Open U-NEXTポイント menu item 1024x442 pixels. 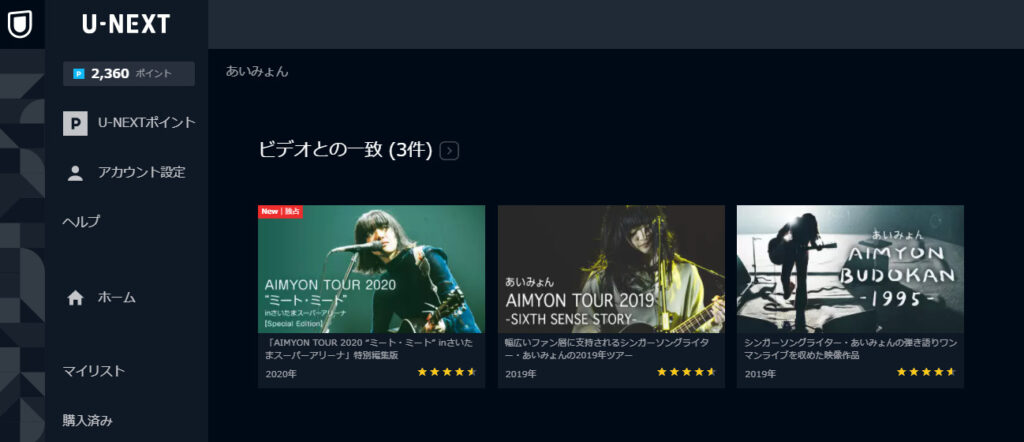pos(146,122)
